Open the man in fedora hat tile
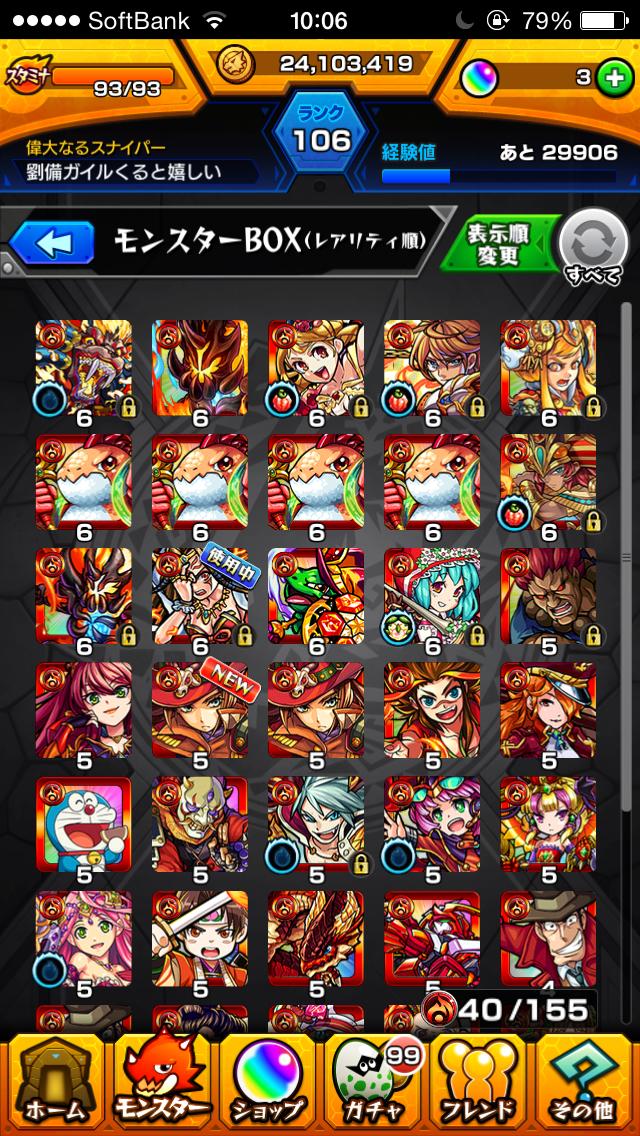Screen dimensions: 640x1136 coord(547,939)
